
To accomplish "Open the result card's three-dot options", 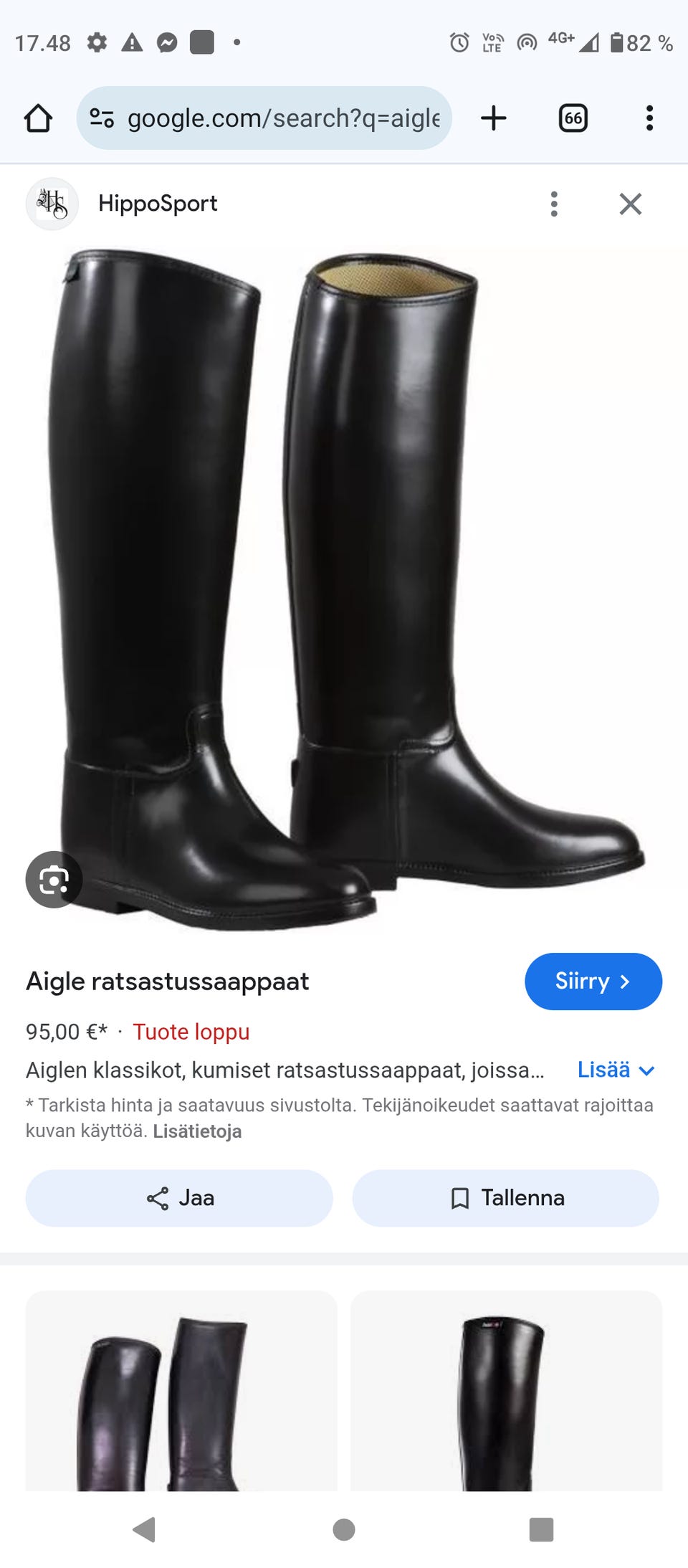I will pos(554,204).
